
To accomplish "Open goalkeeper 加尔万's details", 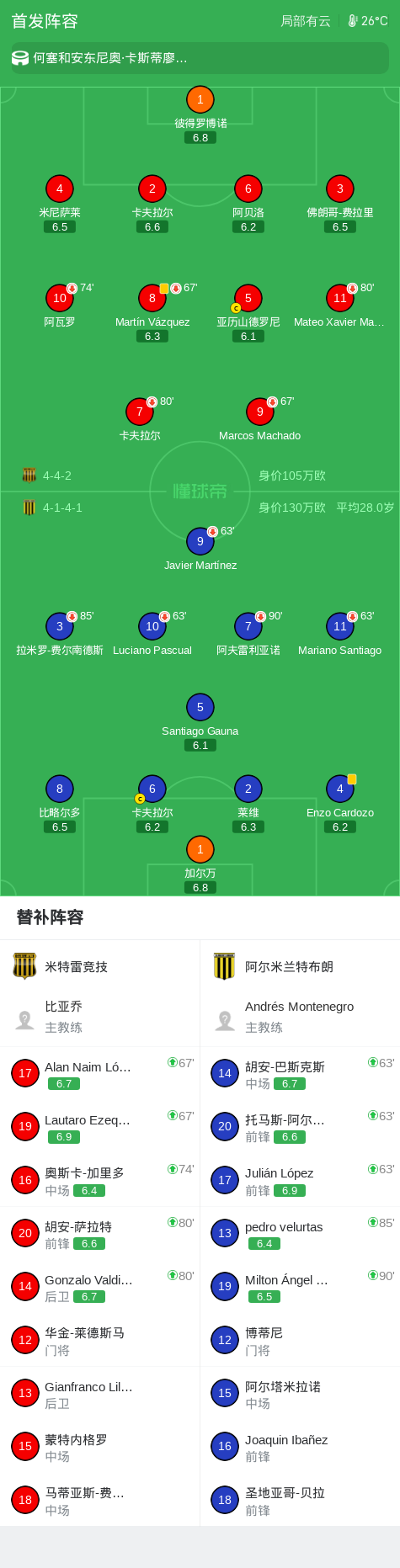I will (x=200, y=864).
